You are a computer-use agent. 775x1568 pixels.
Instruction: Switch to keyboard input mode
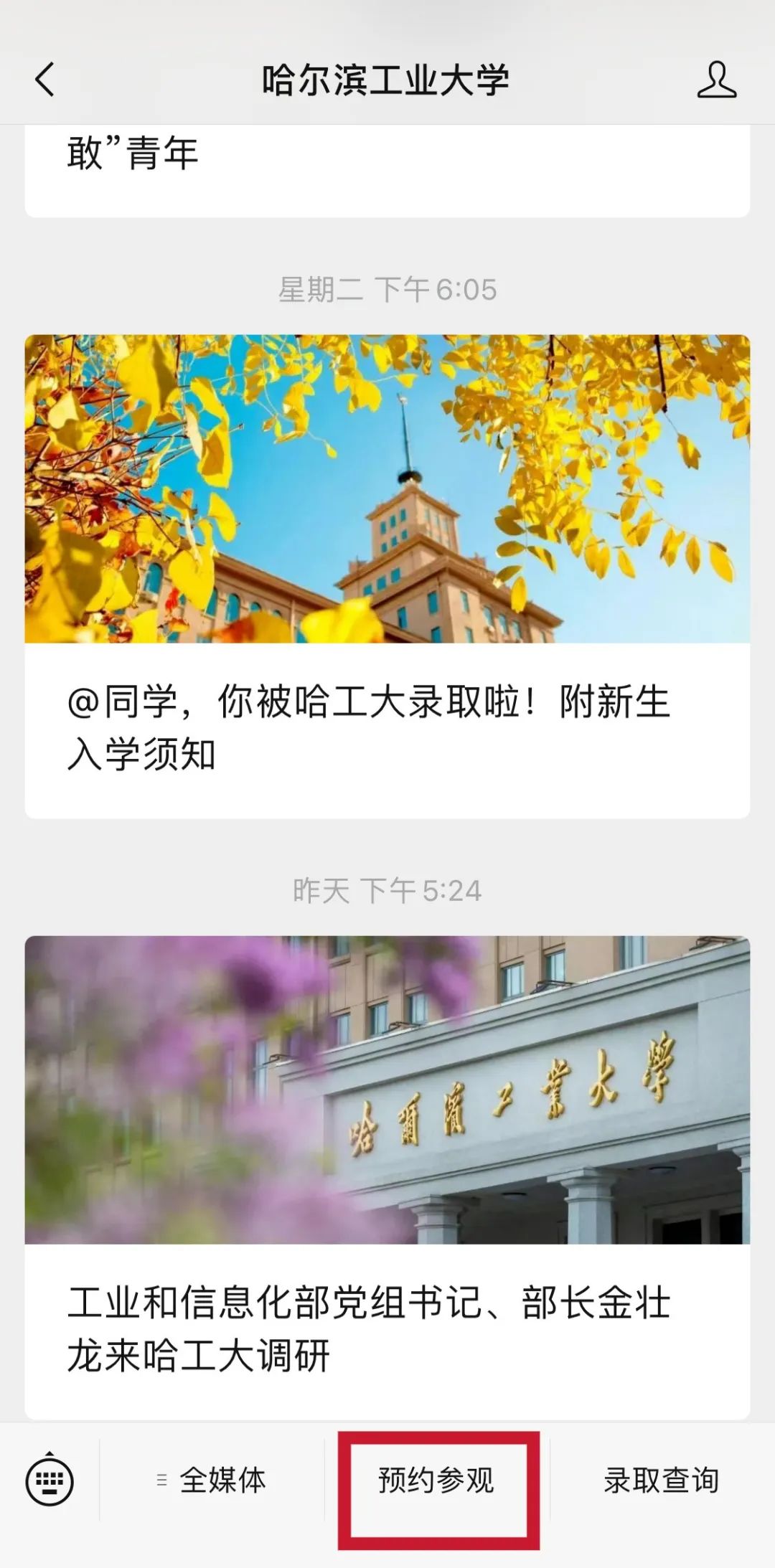click(50, 1479)
